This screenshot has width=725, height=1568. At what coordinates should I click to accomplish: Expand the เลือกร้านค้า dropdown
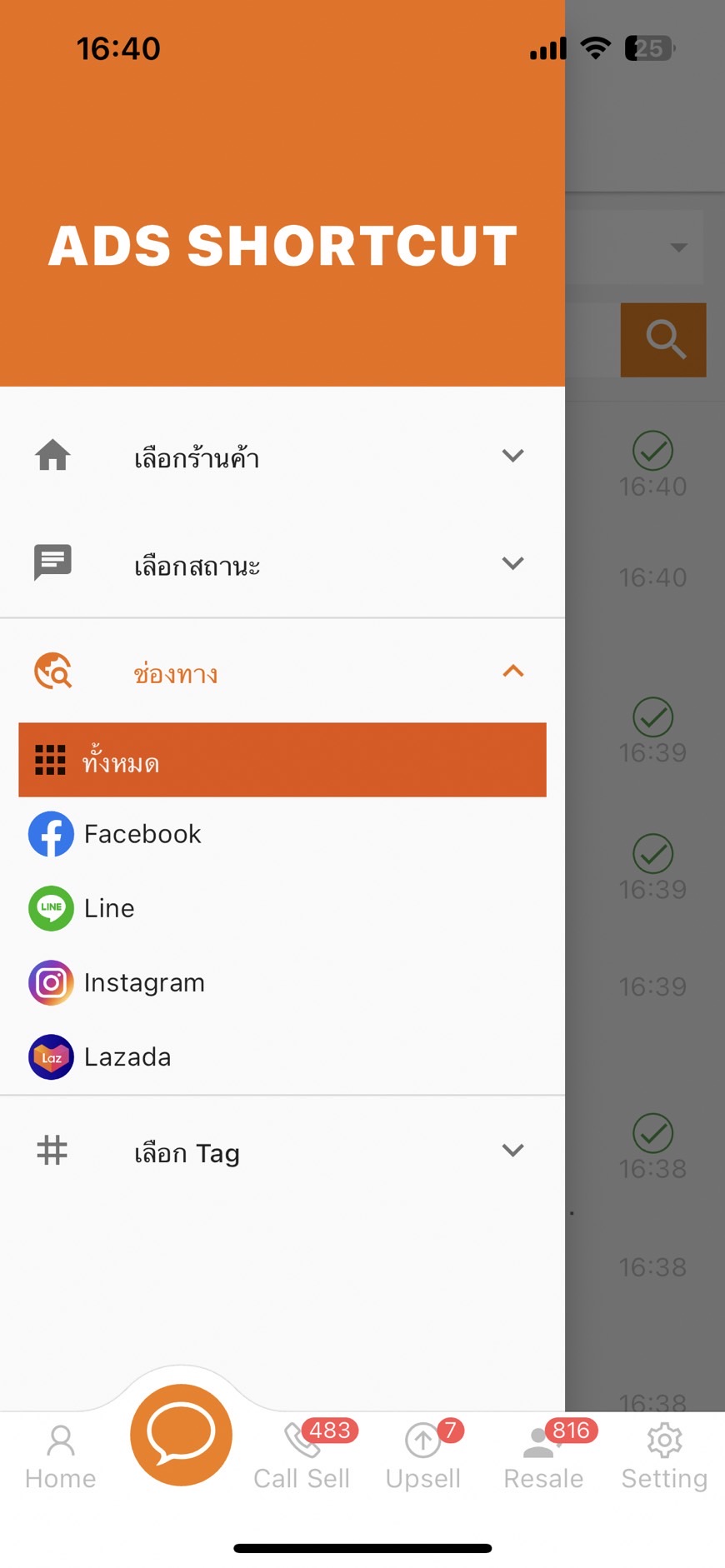(x=282, y=457)
